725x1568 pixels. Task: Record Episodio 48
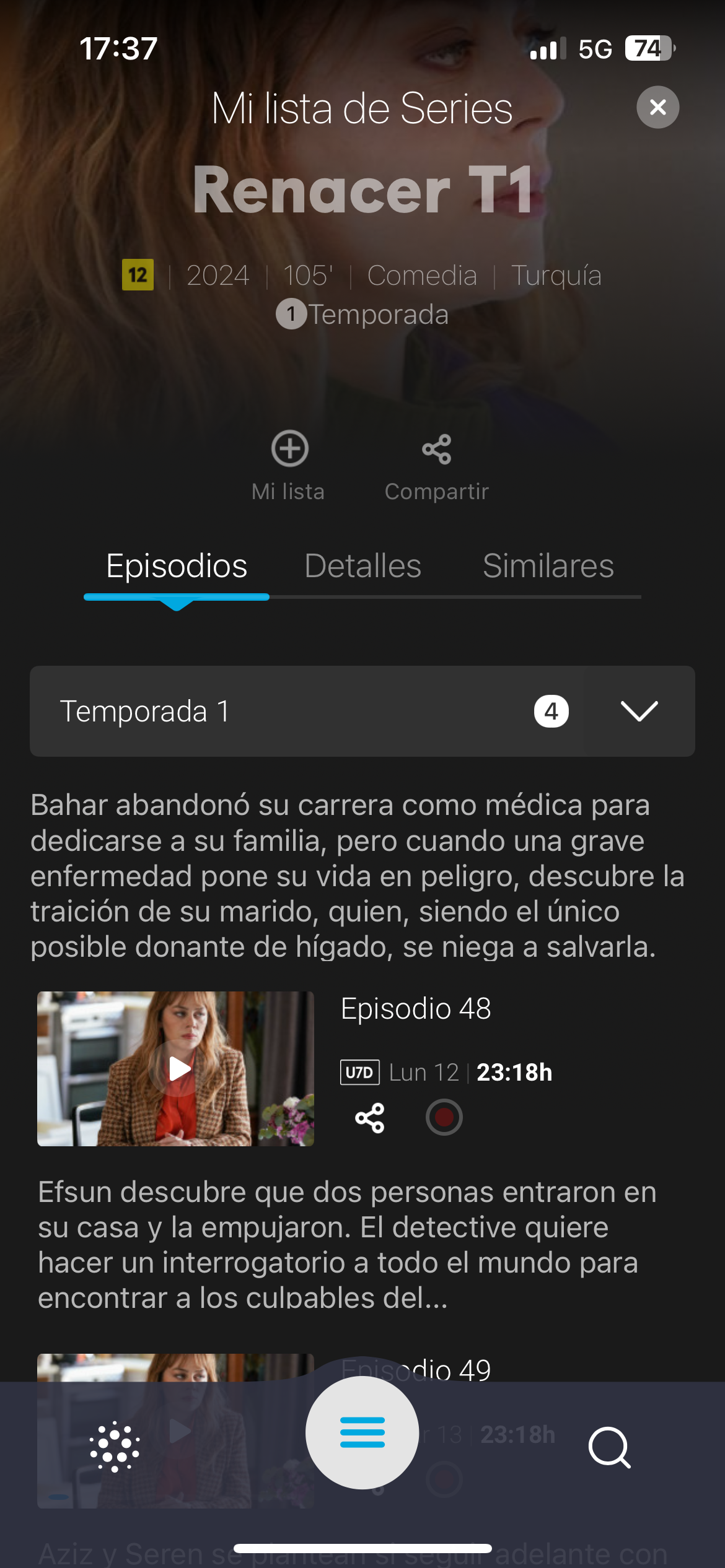444,1118
